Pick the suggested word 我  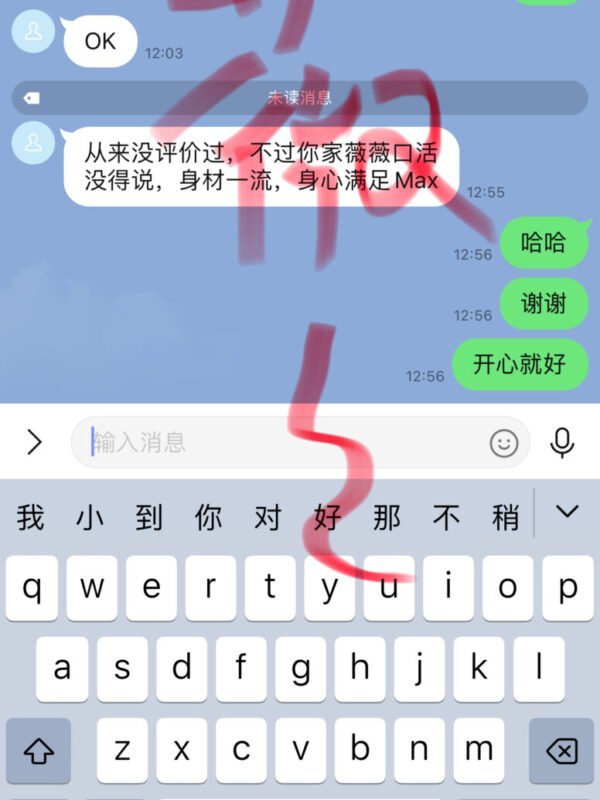pyautogui.click(x=31, y=517)
